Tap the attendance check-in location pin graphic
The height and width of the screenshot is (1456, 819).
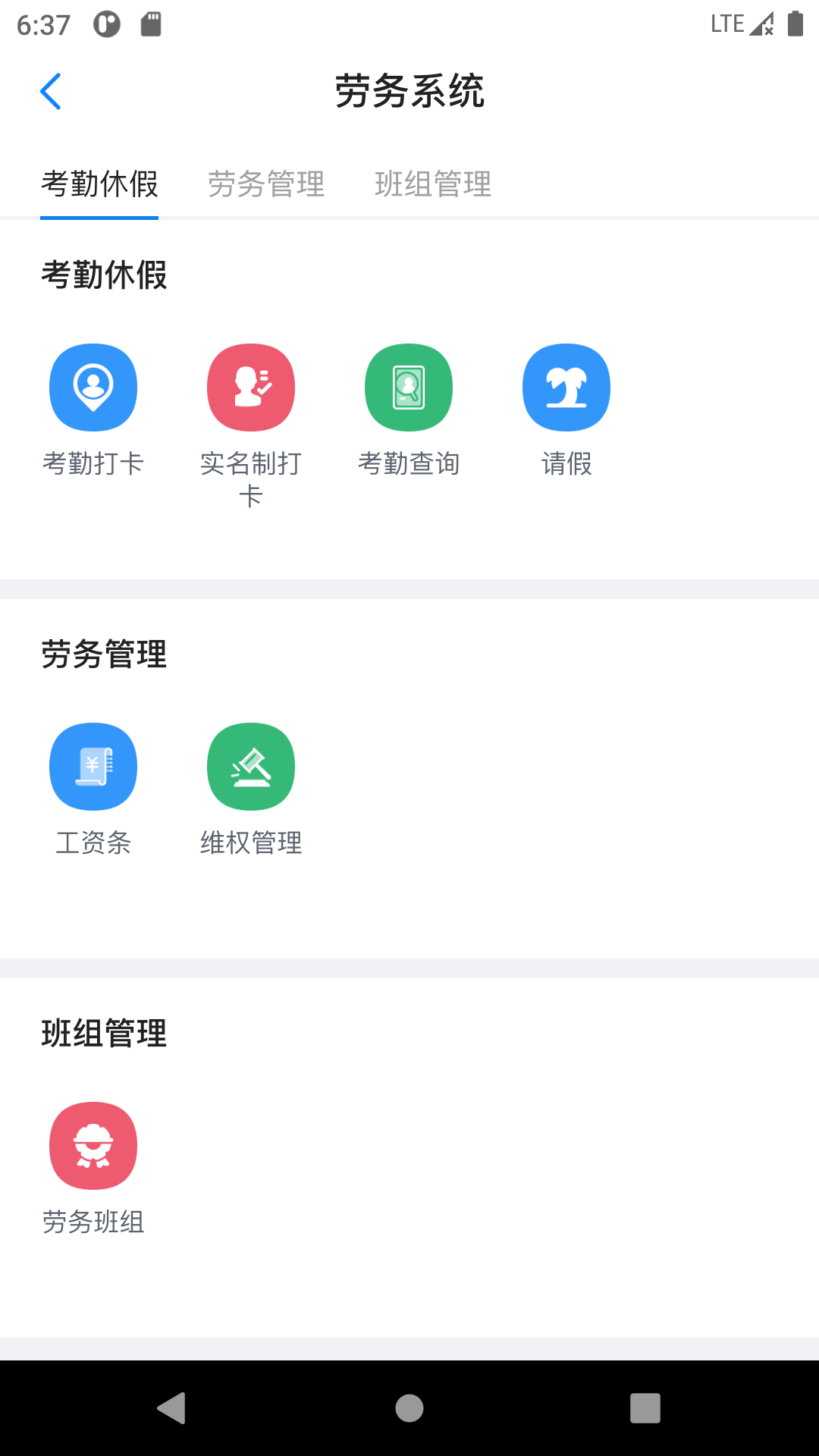coord(93,387)
